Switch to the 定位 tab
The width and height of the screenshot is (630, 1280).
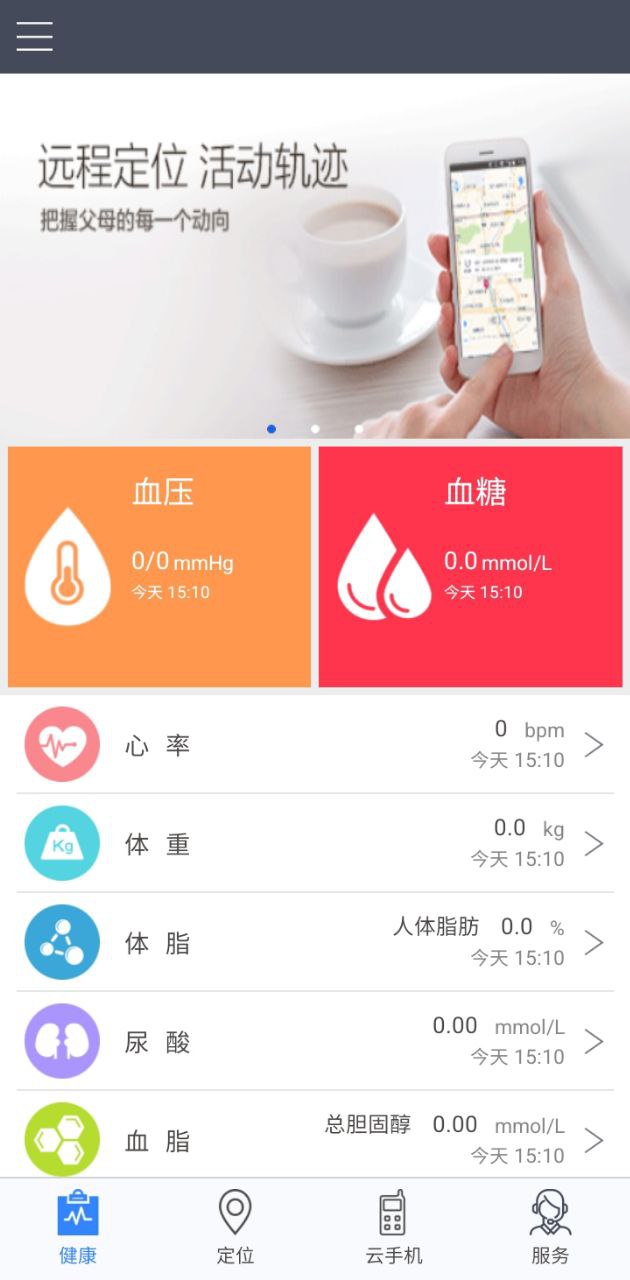[235, 1228]
